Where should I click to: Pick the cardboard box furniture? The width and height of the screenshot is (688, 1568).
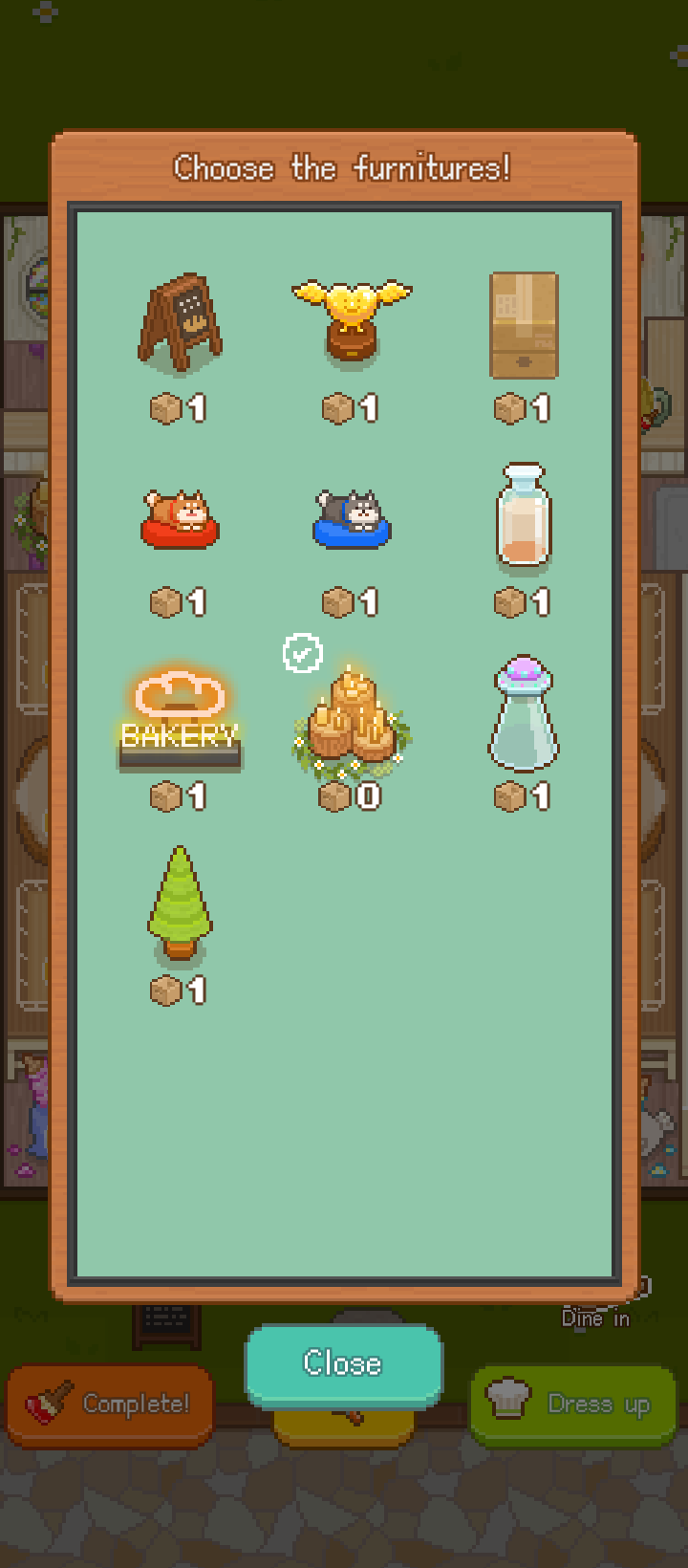point(524,325)
